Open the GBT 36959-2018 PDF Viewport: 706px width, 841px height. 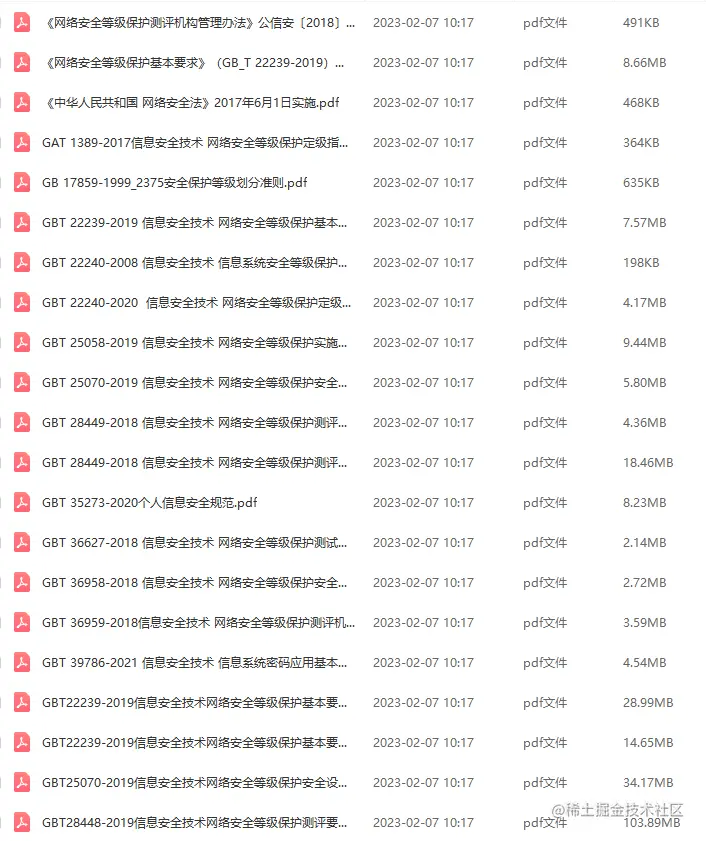[198, 623]
